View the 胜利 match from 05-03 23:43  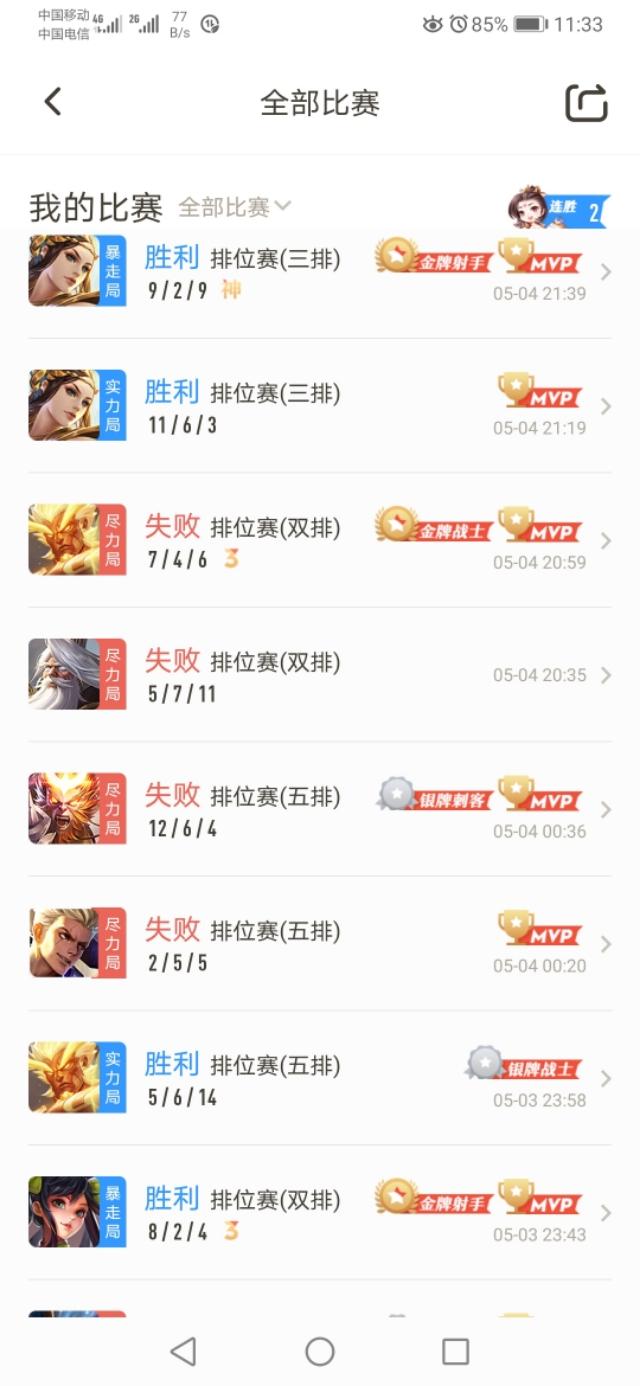pyautogui.click(x=320, y=1212)
